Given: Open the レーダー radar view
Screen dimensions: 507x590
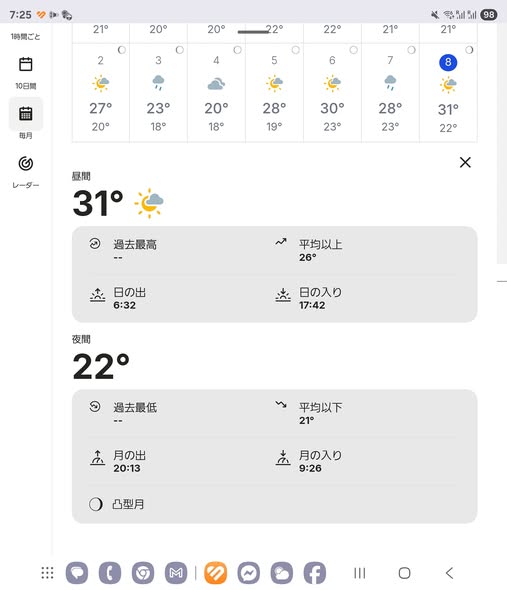Looking at the screenshot, I should 26,172.
